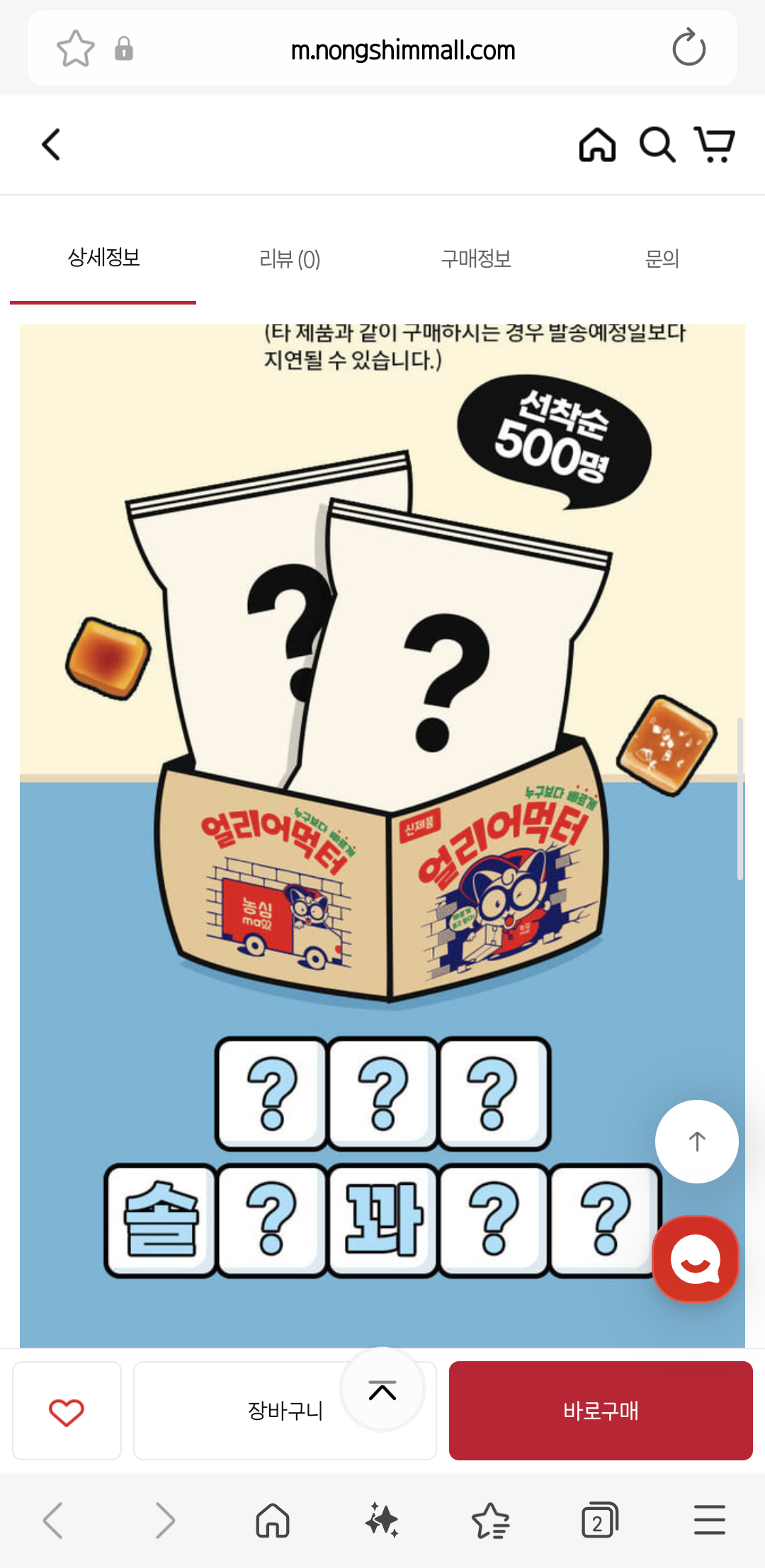This screenshot has width=765, height=1568.
Task: Go back using the header arrow
Action: coord(51,144)
